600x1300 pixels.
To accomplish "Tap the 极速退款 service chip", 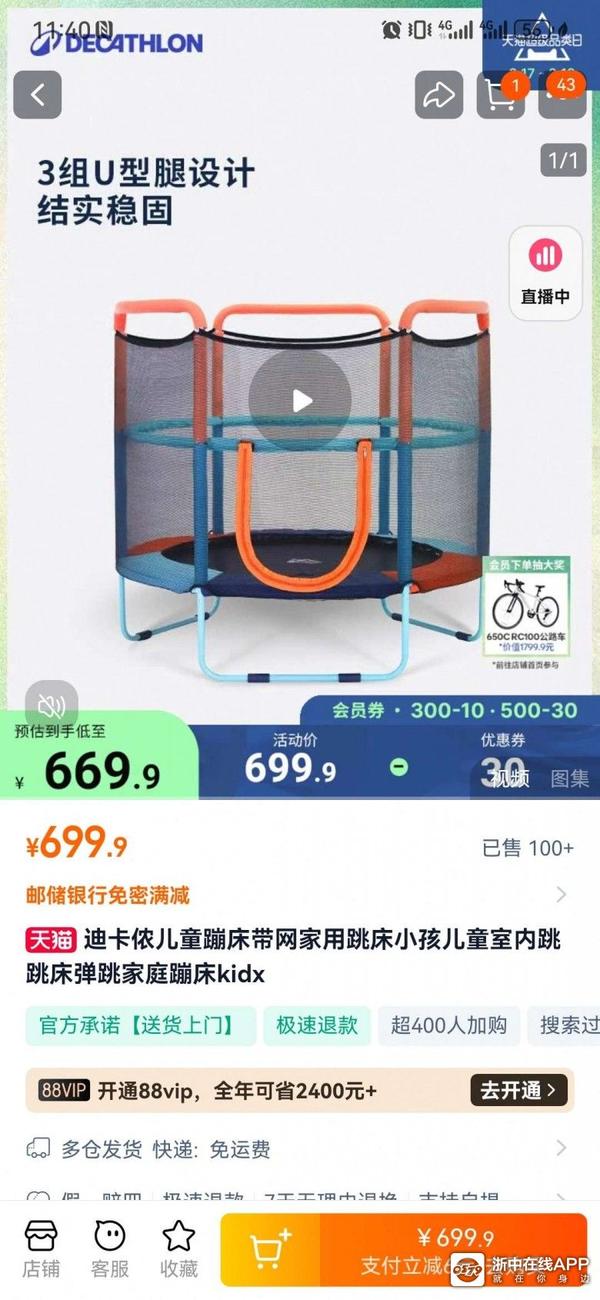I will (317, 1025).
